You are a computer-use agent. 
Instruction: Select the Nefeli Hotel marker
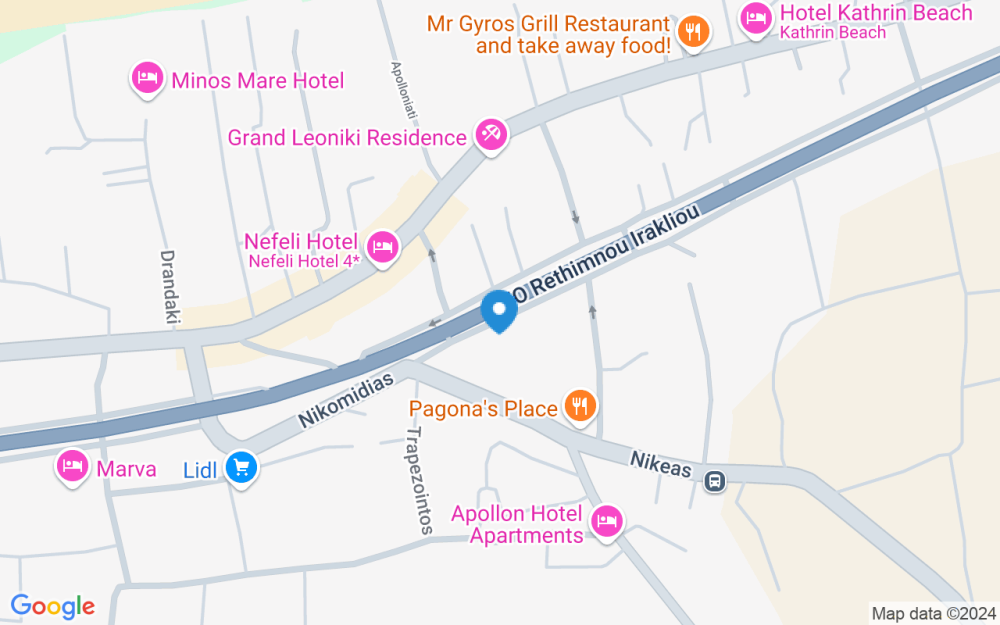[x=382, y=246]
